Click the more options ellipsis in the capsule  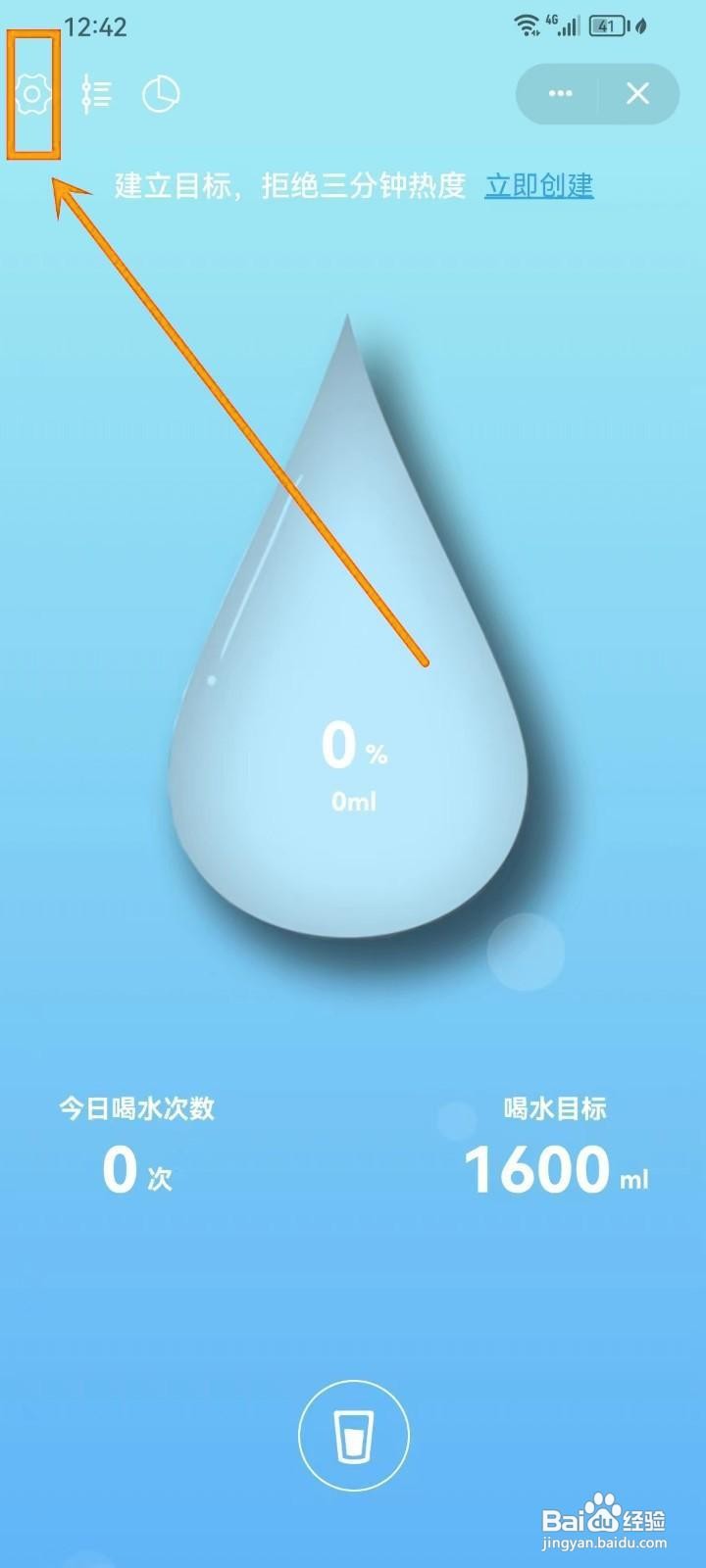coord(558,94)
